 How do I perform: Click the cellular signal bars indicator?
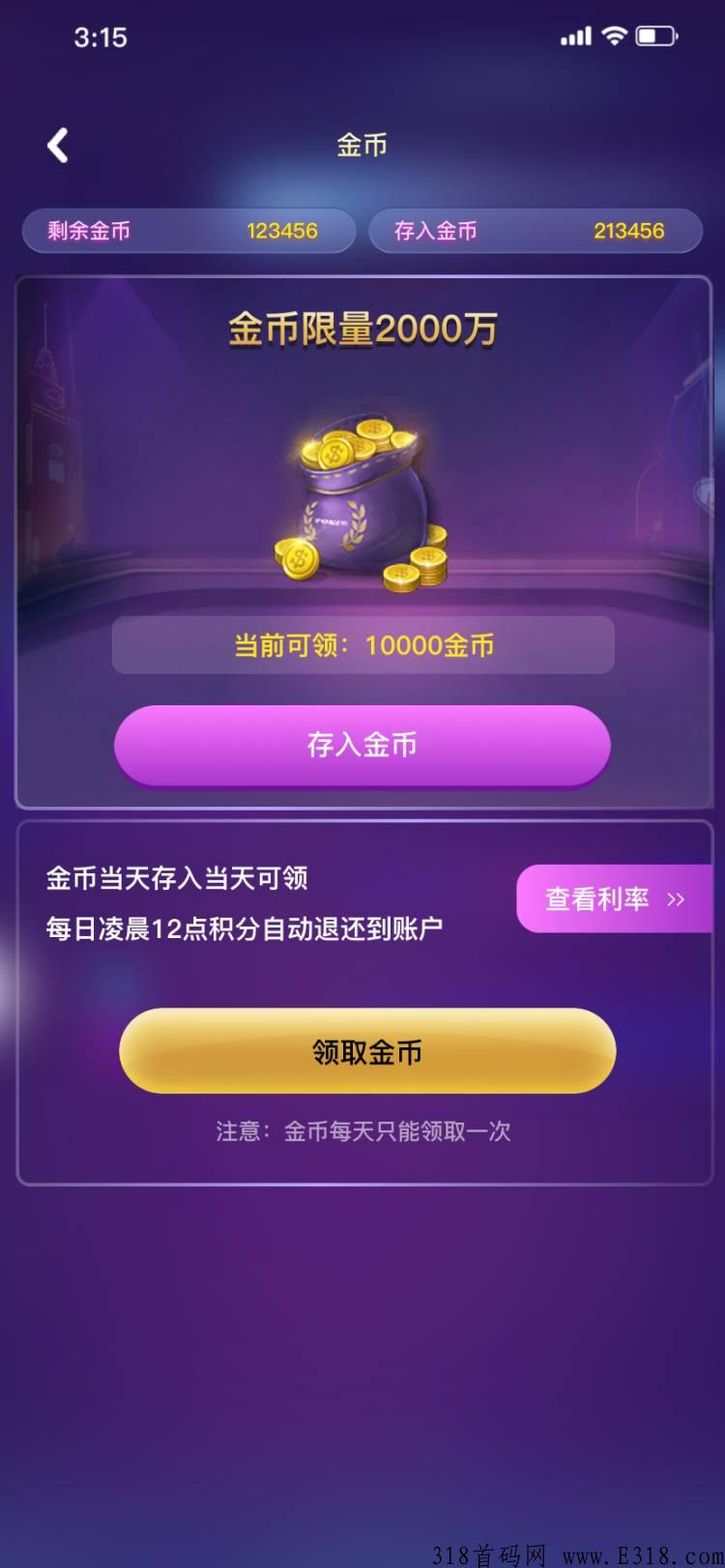point(574,35)
